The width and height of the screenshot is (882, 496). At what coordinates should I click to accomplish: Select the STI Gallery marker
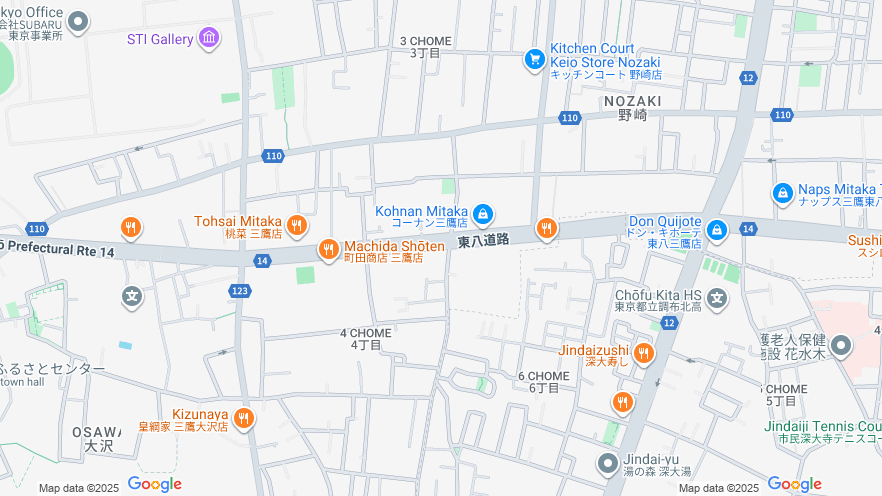[209, 39]
